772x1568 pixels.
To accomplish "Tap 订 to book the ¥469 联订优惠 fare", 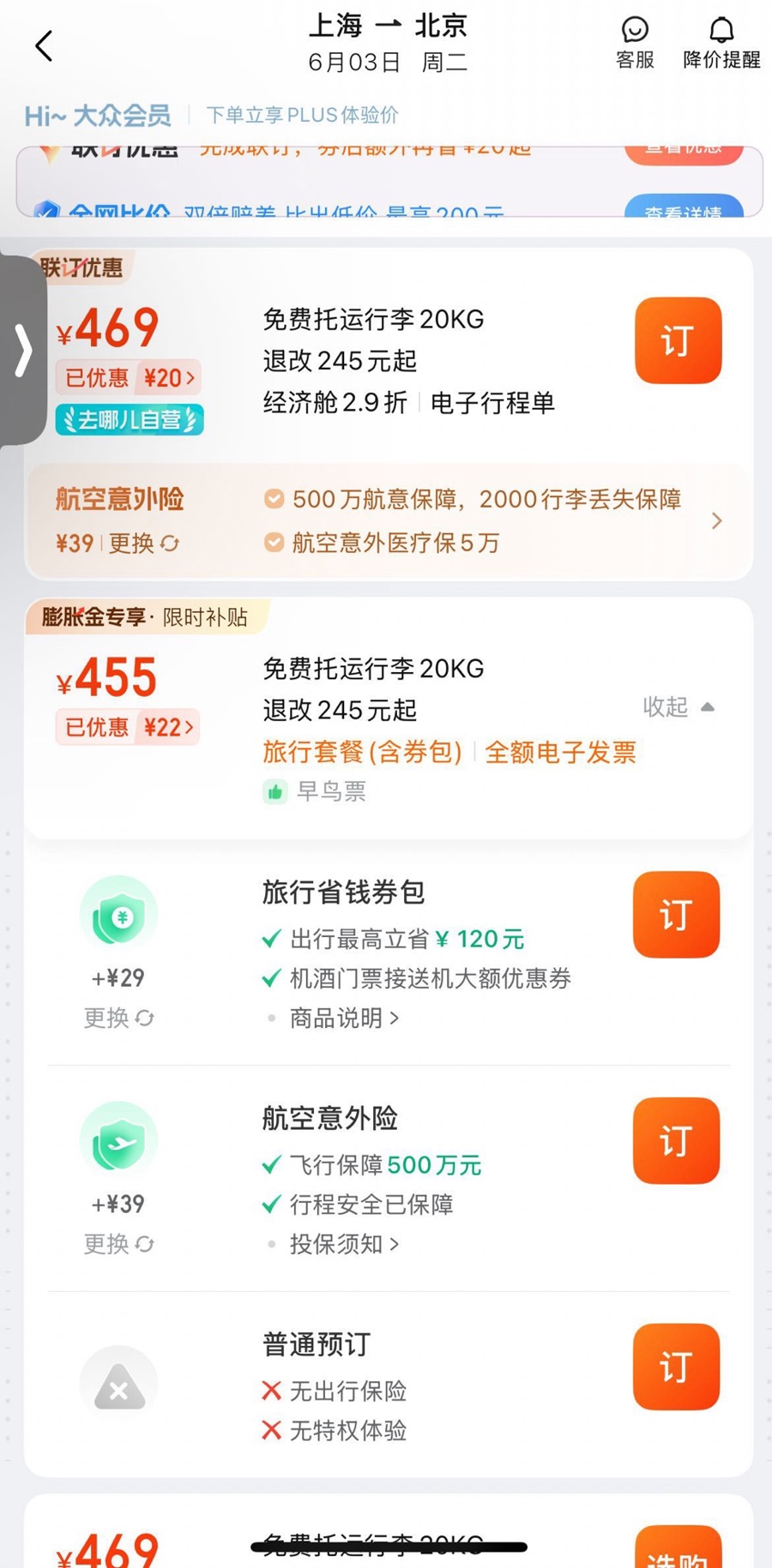I will [678, 340].
